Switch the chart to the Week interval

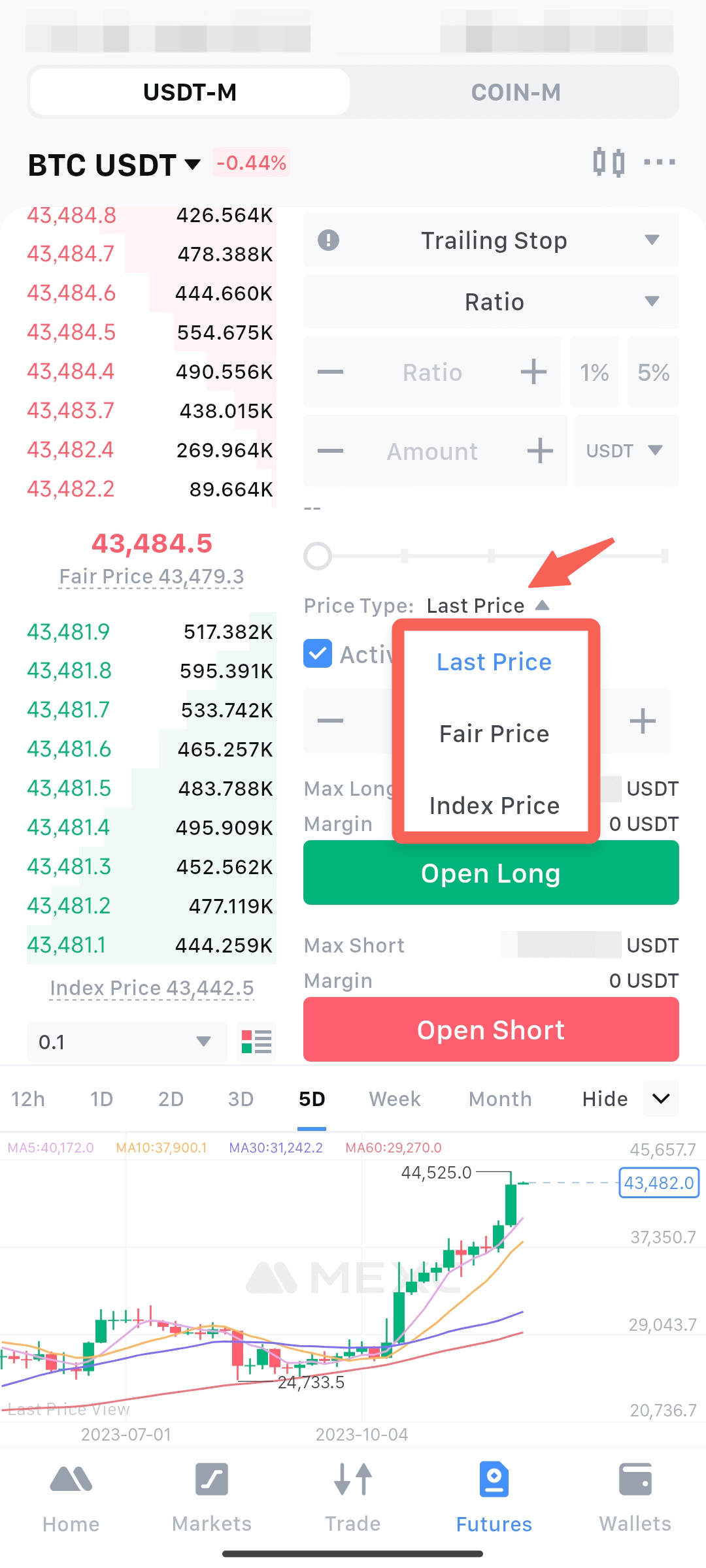(395, 1099)
